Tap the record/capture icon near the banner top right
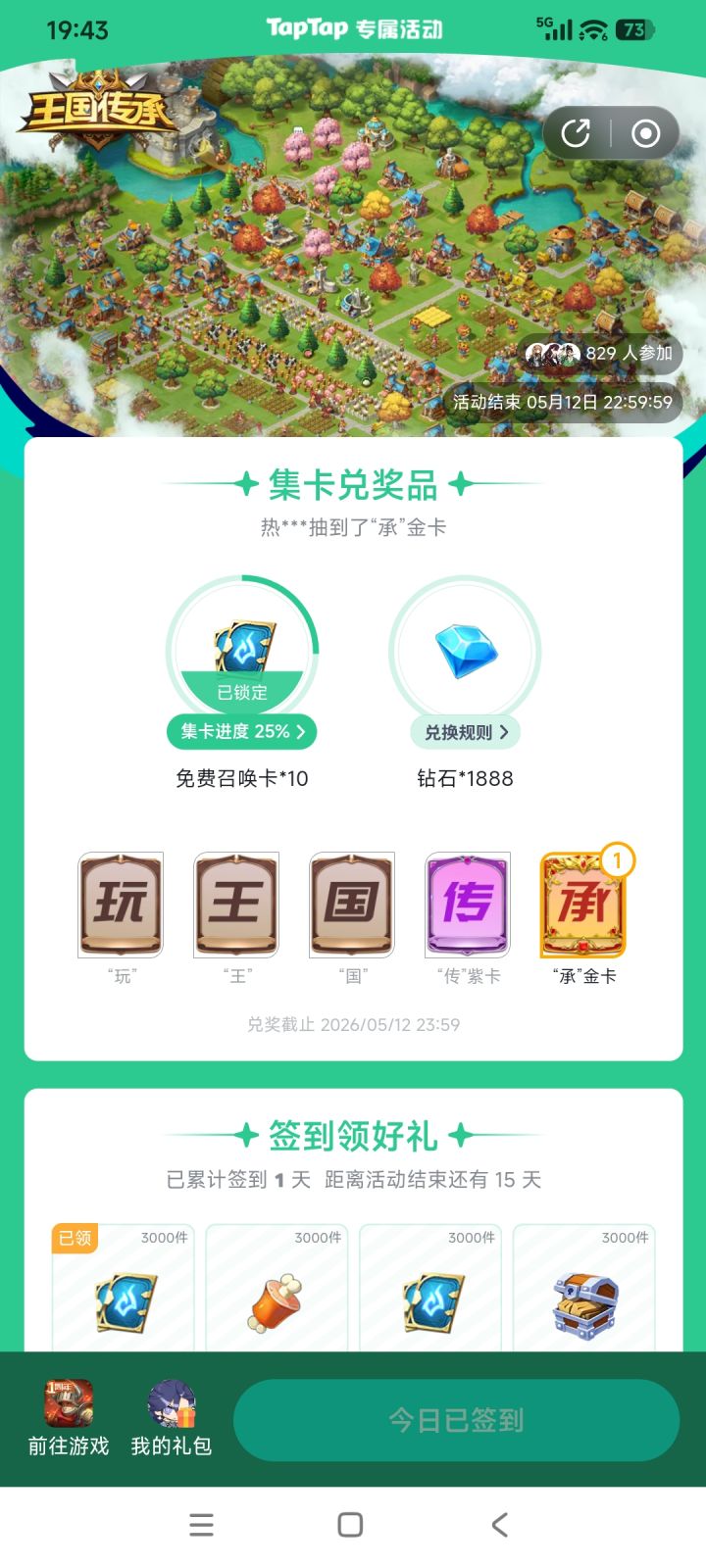The height and width of the screenshot is (1568, 706). 646,131
